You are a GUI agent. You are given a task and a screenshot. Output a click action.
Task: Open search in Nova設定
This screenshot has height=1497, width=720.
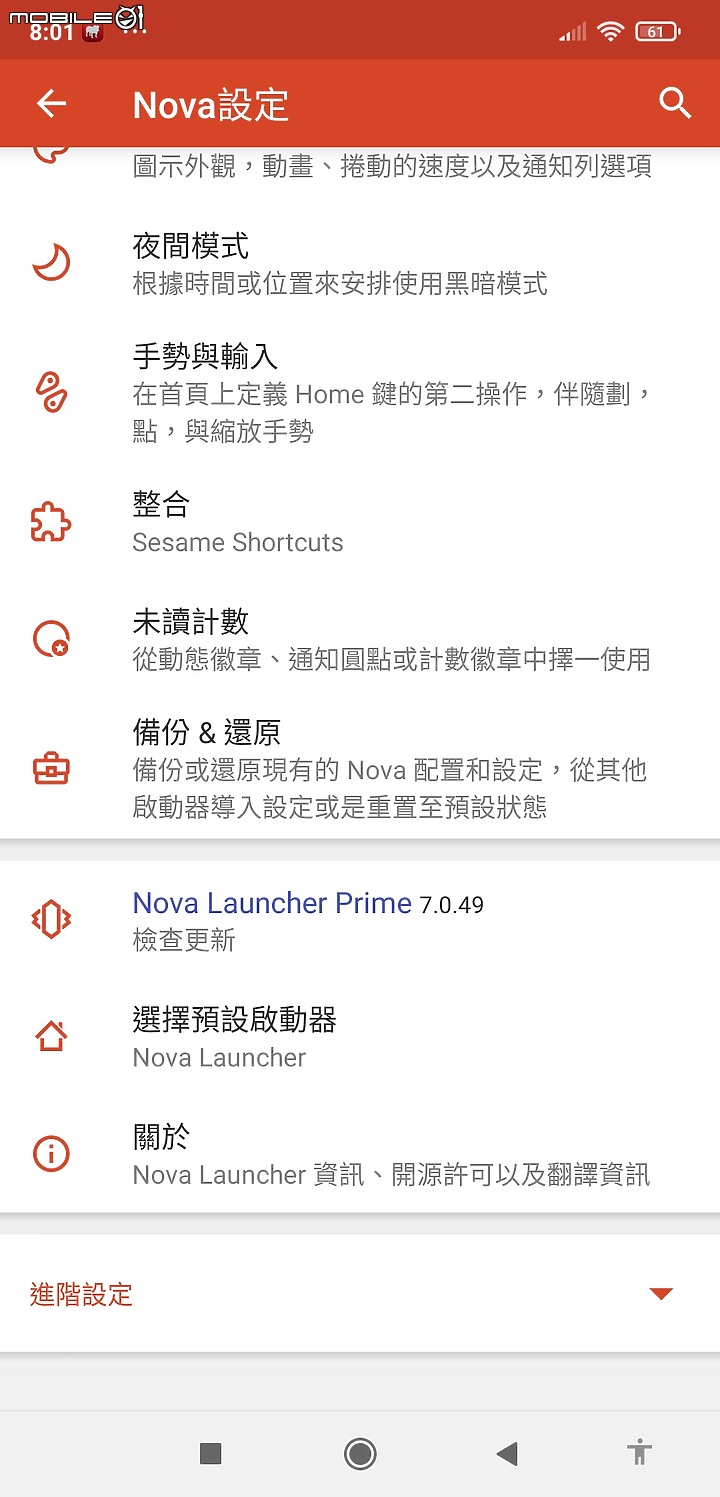[675, 103]
